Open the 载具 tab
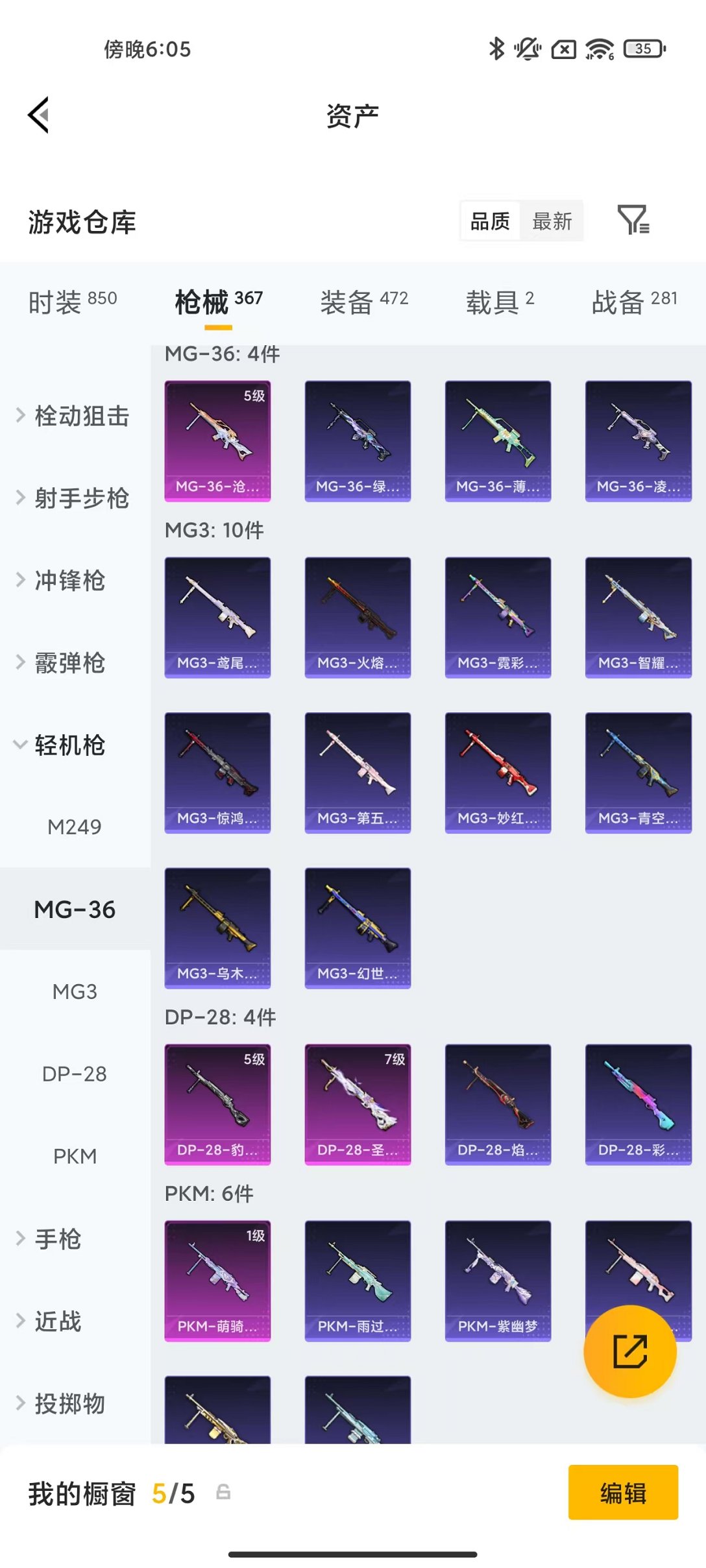Screen dimensions: 706x1568 pyautogui.click(x=500, y=302)
